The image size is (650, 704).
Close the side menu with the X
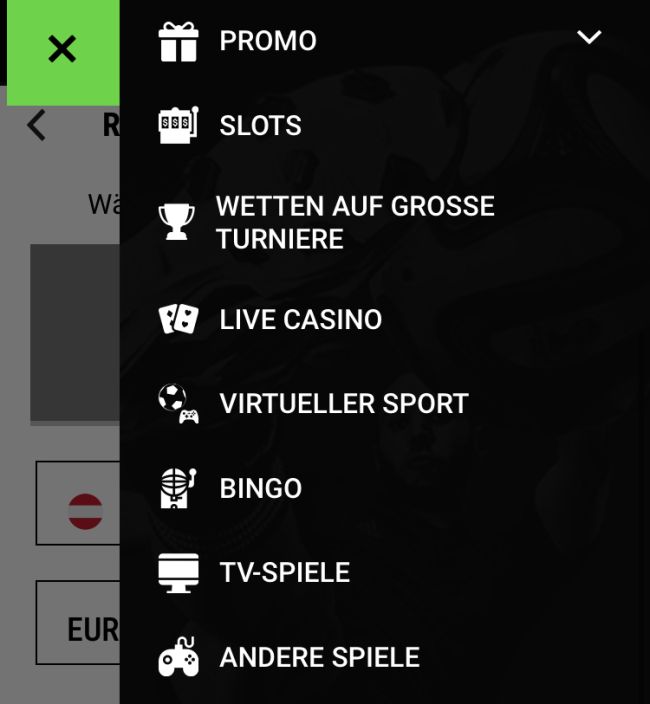click(61, 49)
